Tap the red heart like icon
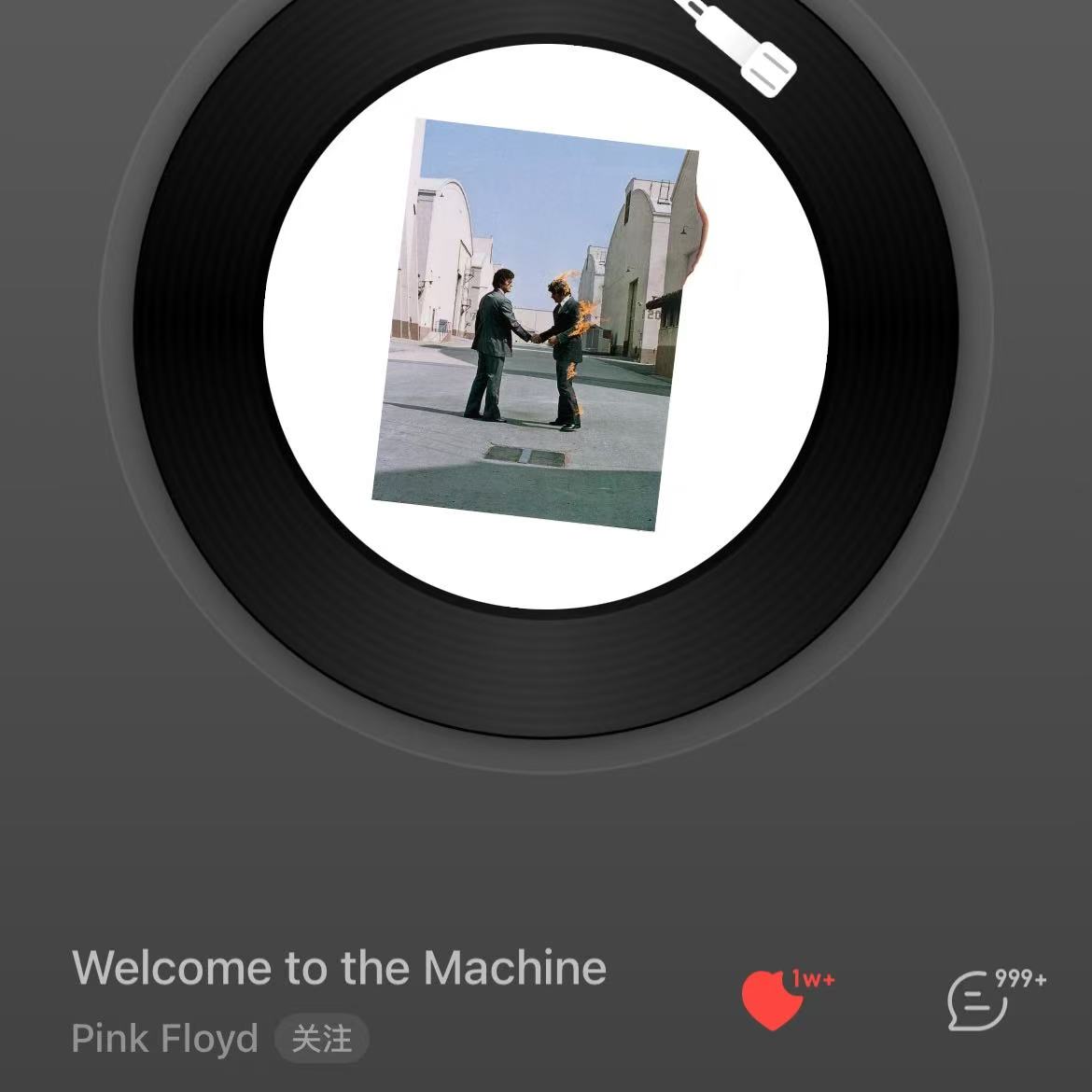1092x1092 pixels. click(x=772, y=999)
